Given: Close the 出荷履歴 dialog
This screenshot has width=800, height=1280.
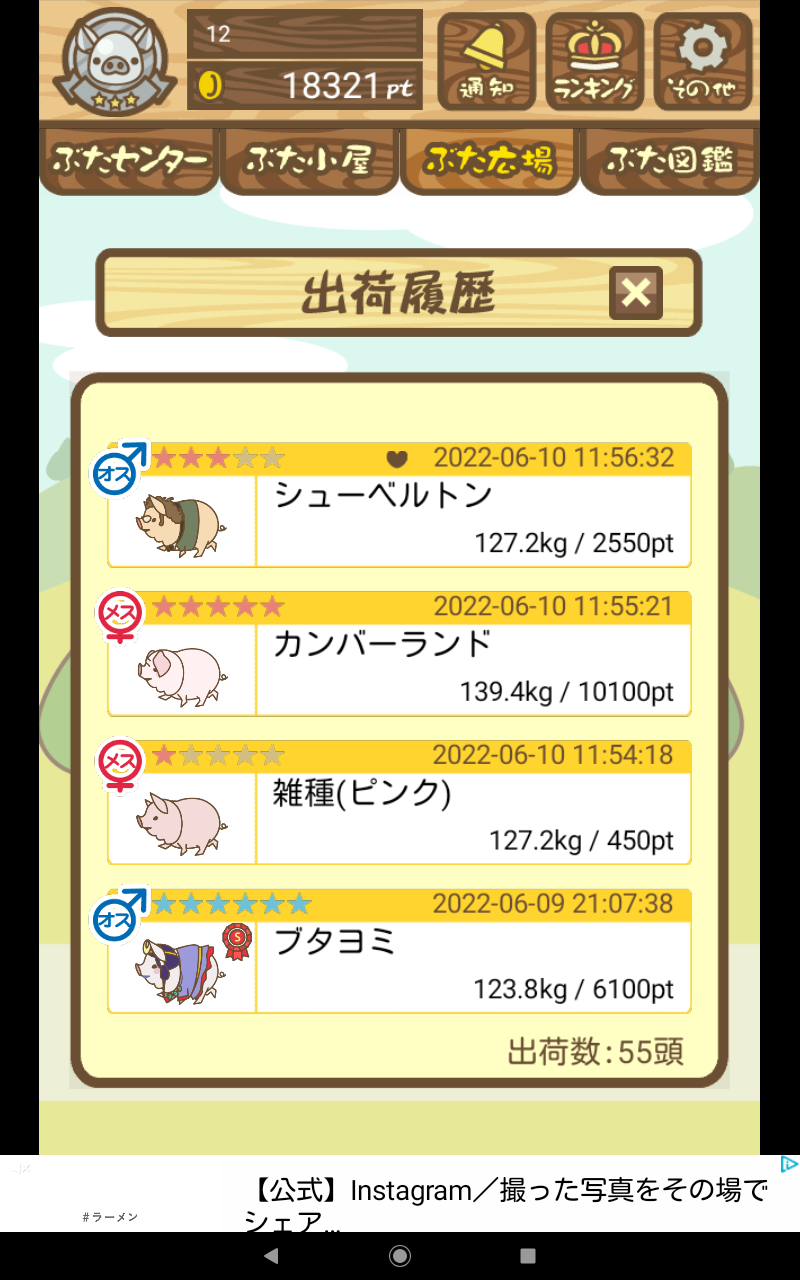Looking at the screenshot, I should (x=636, y=293).
